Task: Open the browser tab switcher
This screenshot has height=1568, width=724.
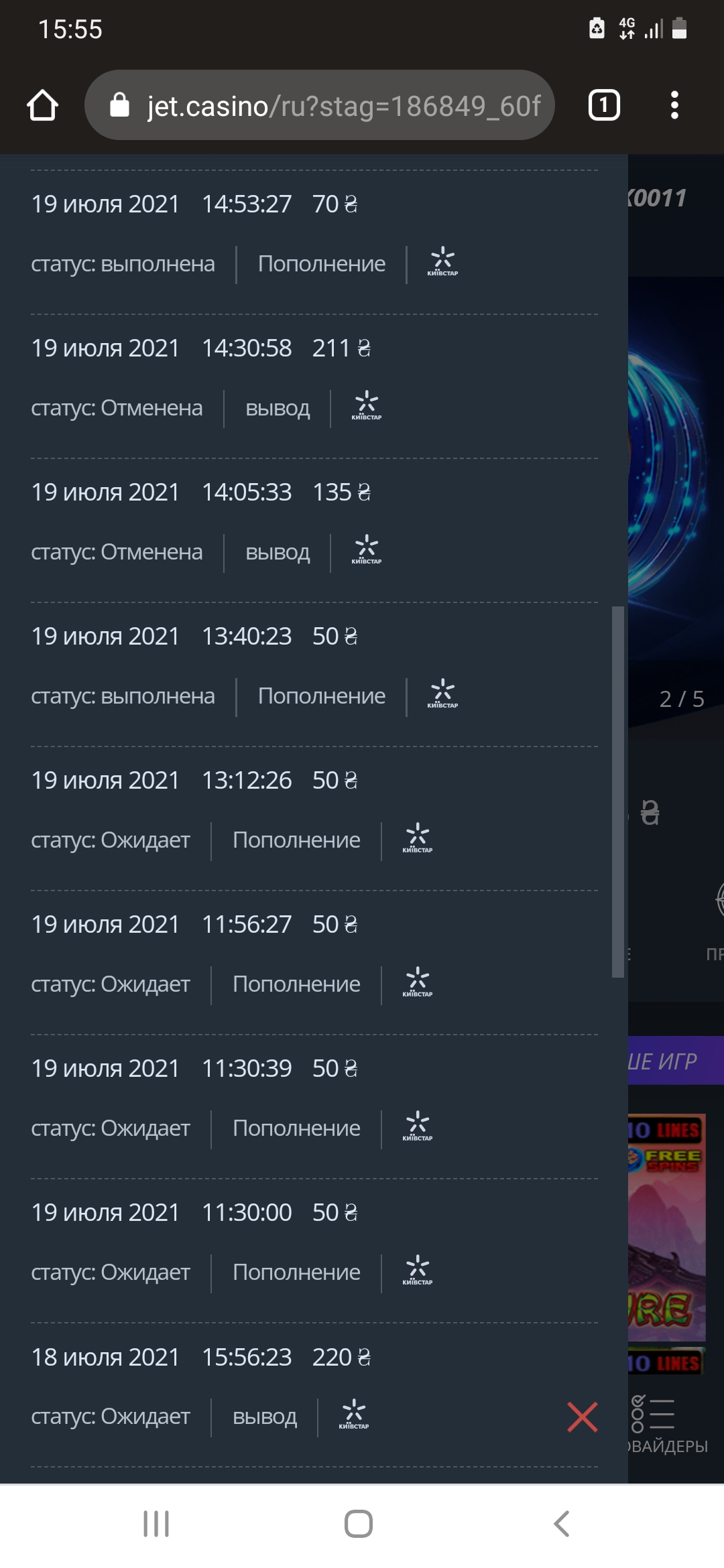Action: tap(603, 105)
